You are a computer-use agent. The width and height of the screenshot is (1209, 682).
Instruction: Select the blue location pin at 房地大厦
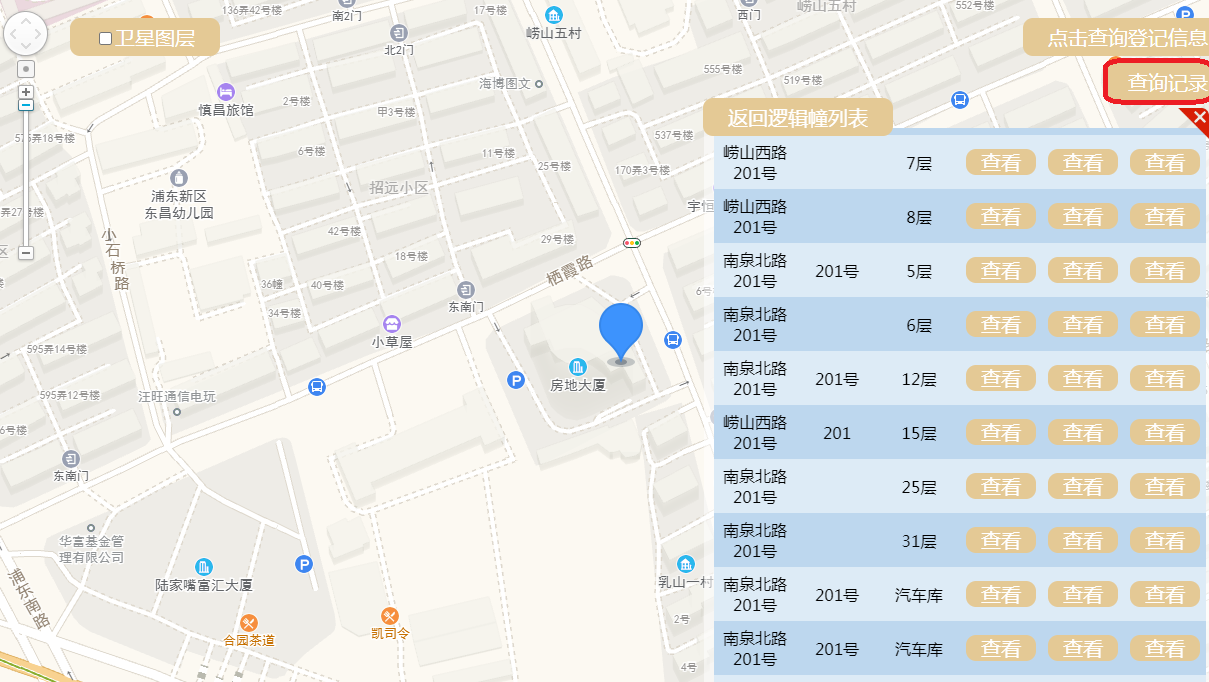[621, 331]
